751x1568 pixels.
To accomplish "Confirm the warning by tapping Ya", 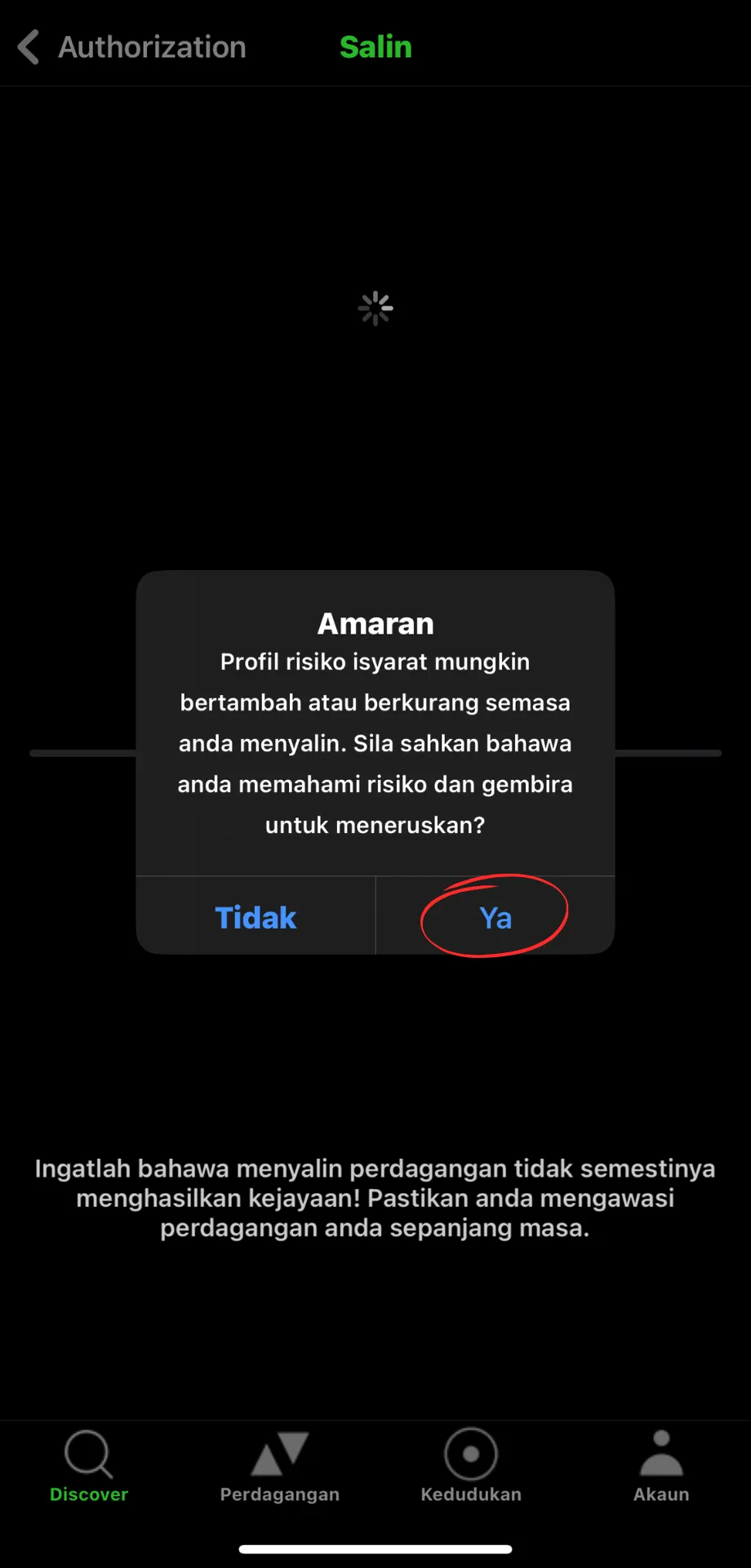I will coord(495,916).
